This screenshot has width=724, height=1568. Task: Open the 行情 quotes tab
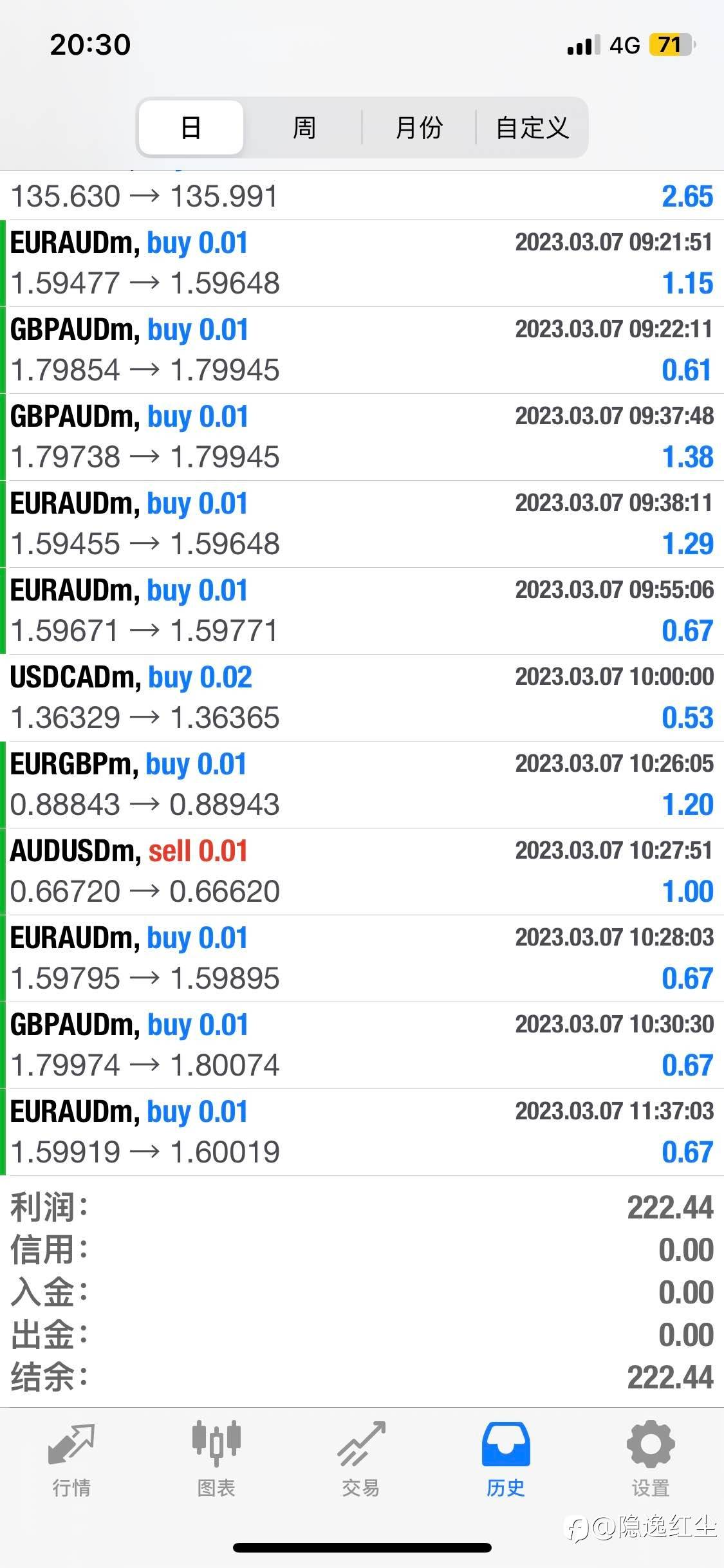tap(71, 1460)
